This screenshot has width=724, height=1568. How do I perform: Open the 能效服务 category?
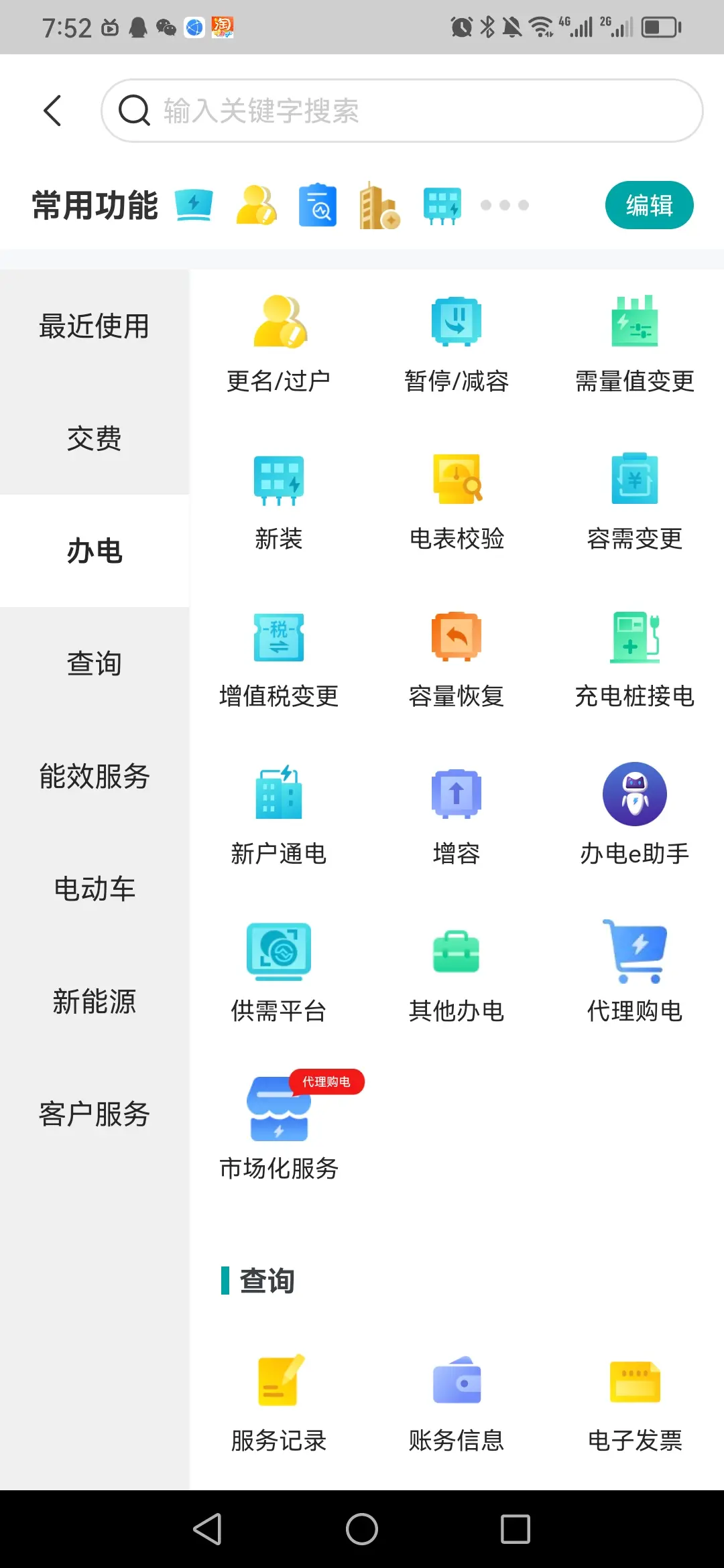pyautogui.click(x=95, y=777)
